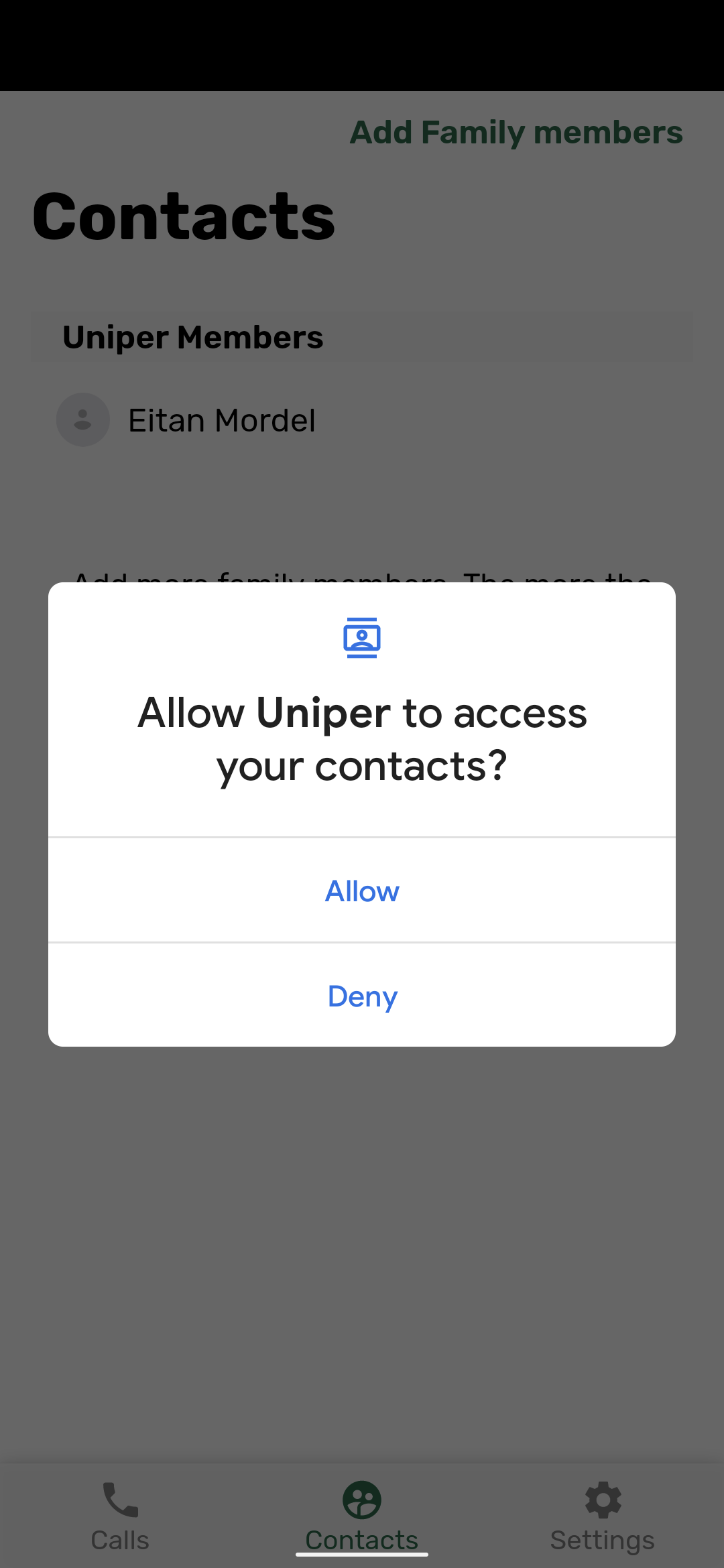Deny contacts access for Uniper
Screen dimensions: 724x1568
[362, 996]
